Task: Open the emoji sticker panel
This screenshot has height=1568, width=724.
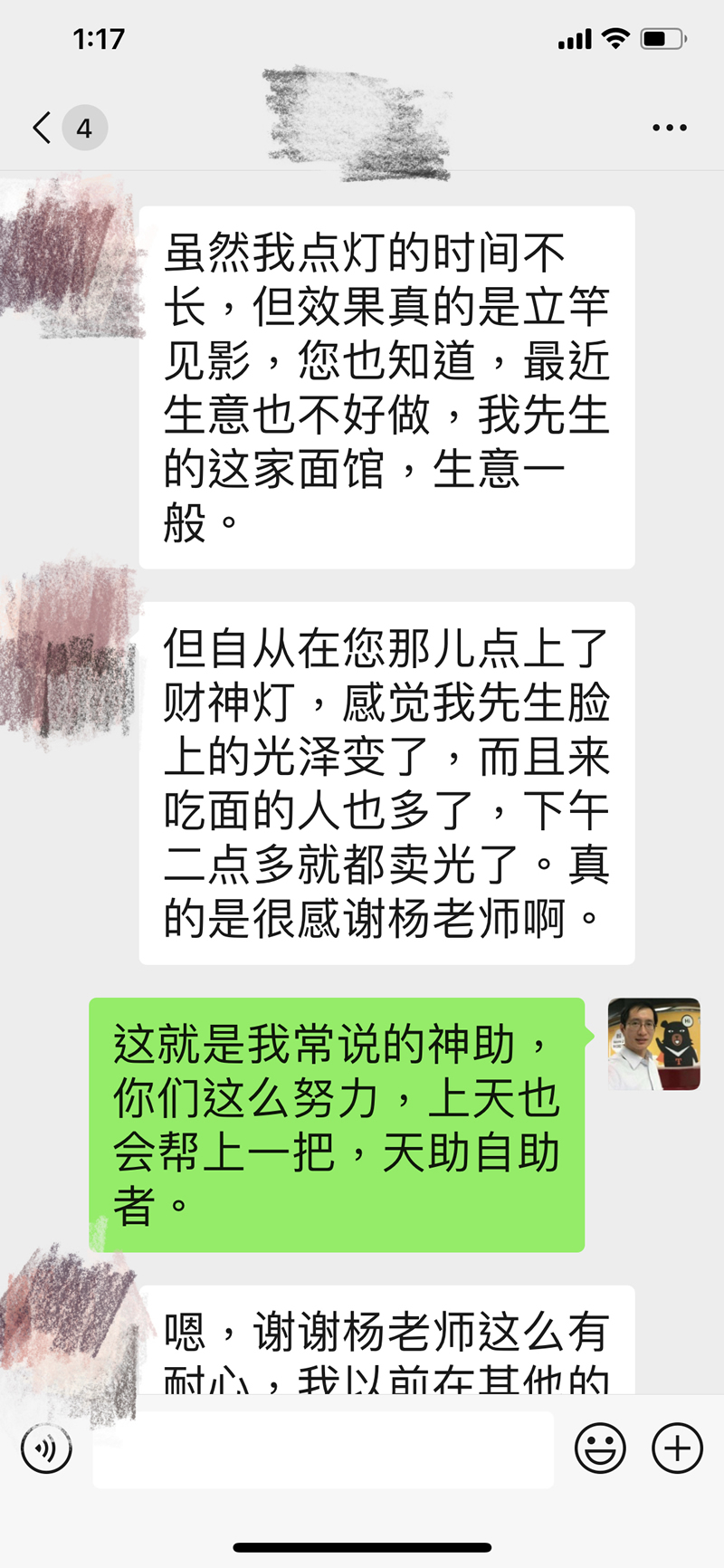Action: click(600, 1449)
